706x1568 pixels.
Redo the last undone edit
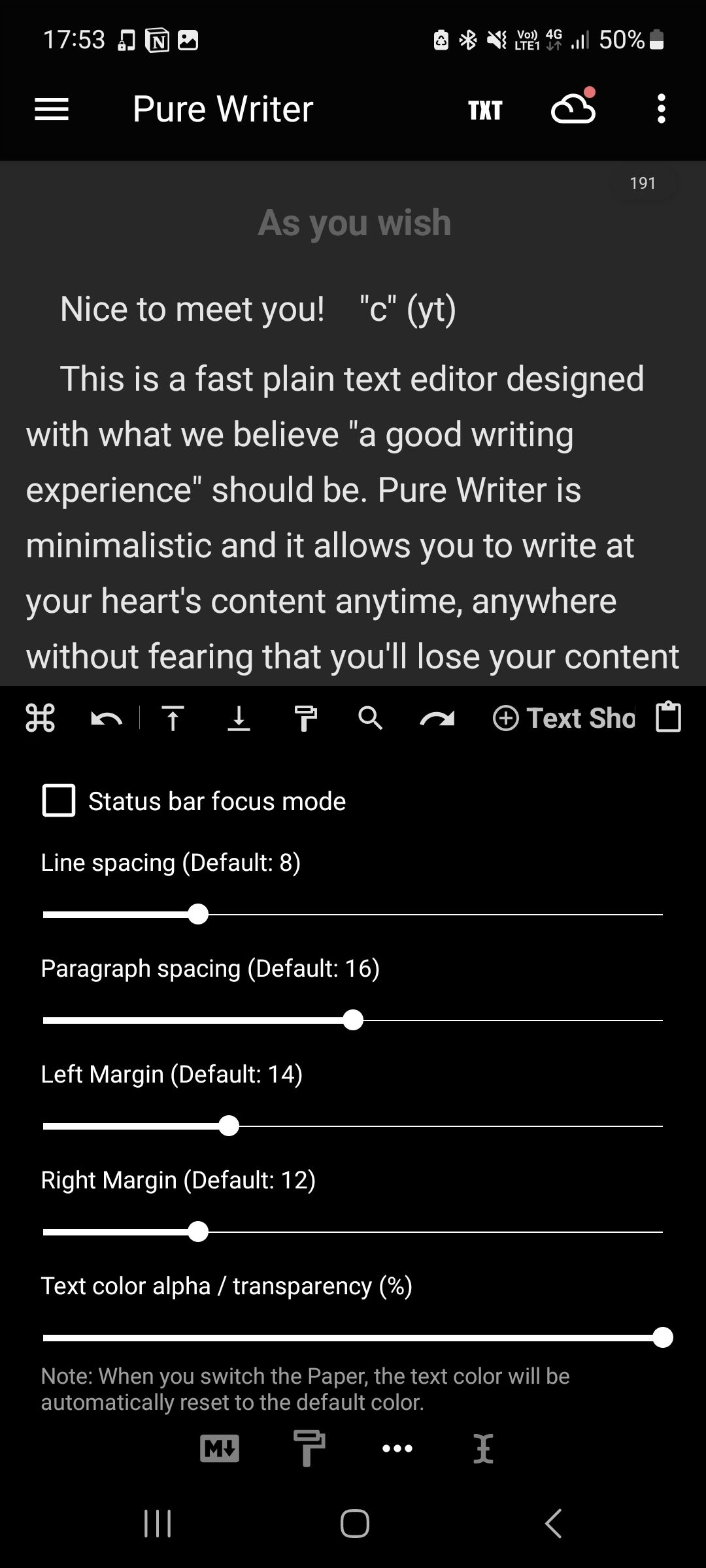click(x=437, y=719)
